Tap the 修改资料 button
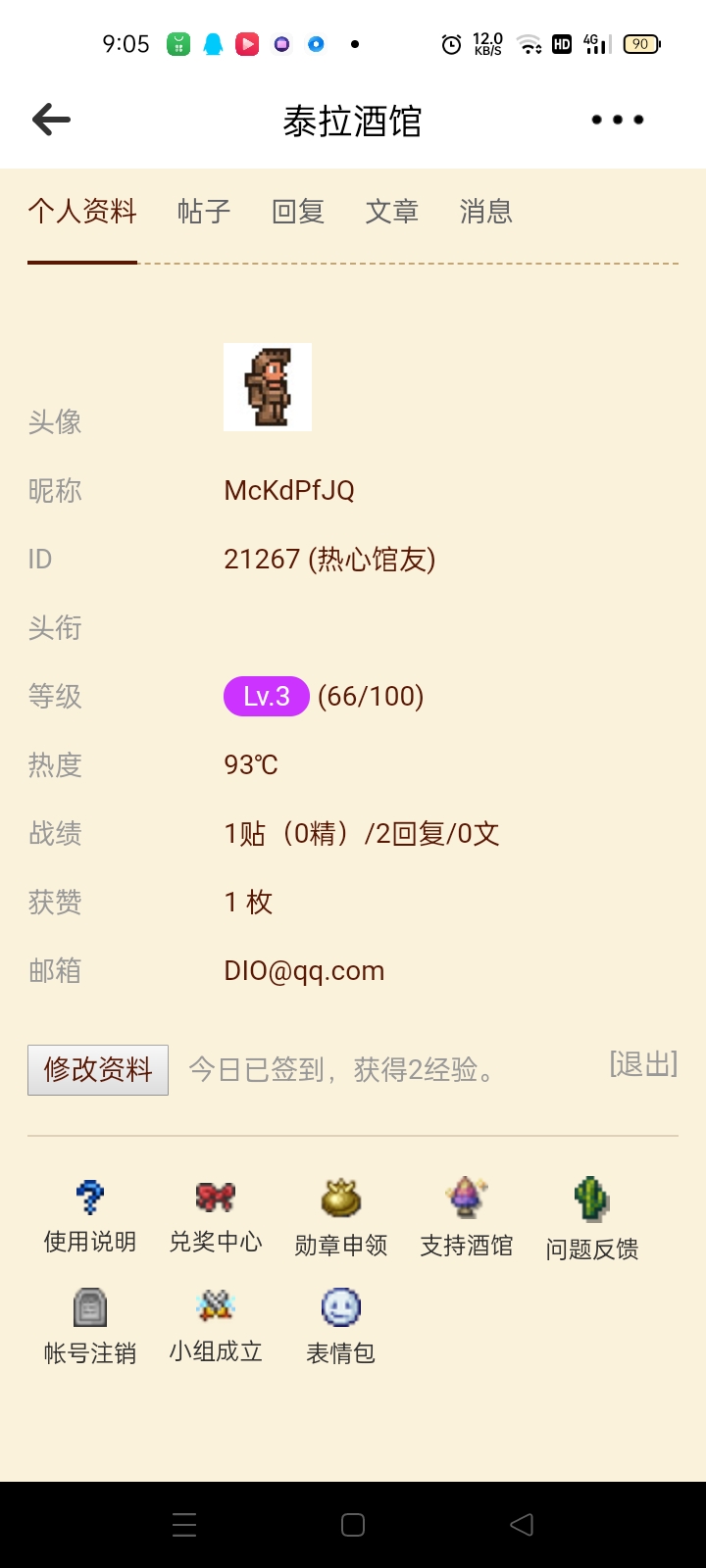This screenshot has width=706, height=1568. point(98,1069)
